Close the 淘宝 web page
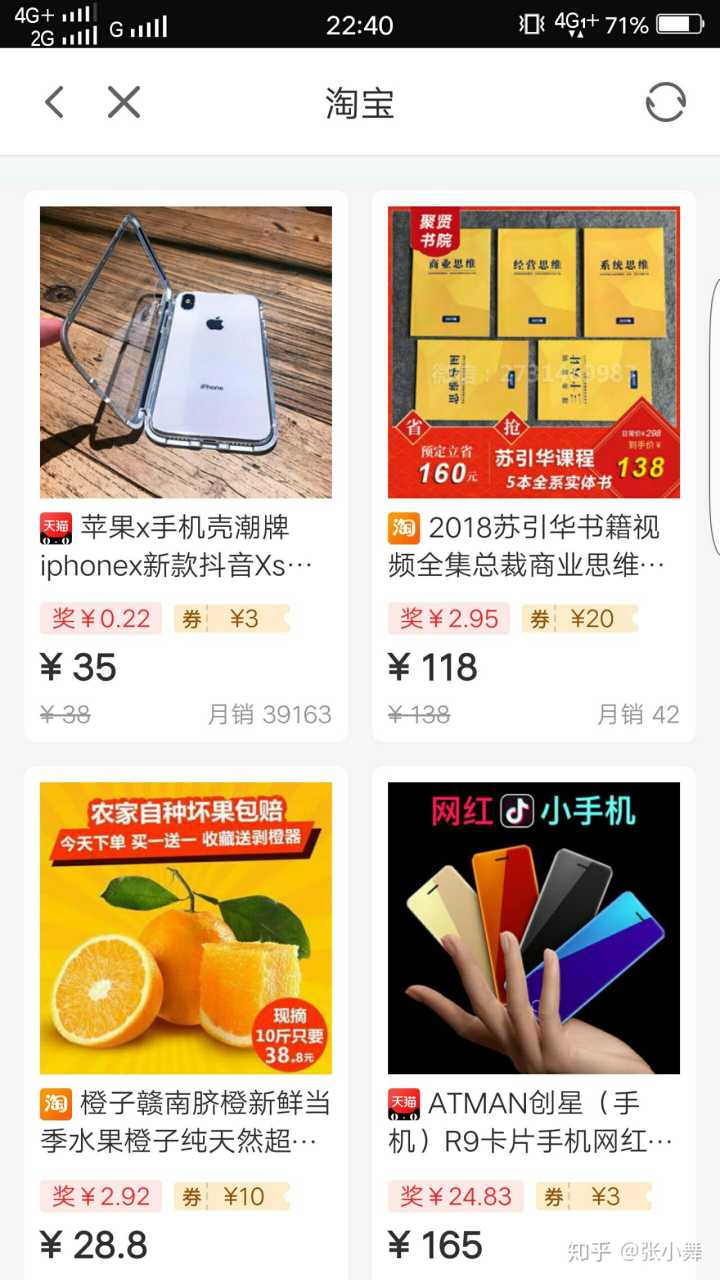The image size is (720, 1280). (x=124, y=102)
